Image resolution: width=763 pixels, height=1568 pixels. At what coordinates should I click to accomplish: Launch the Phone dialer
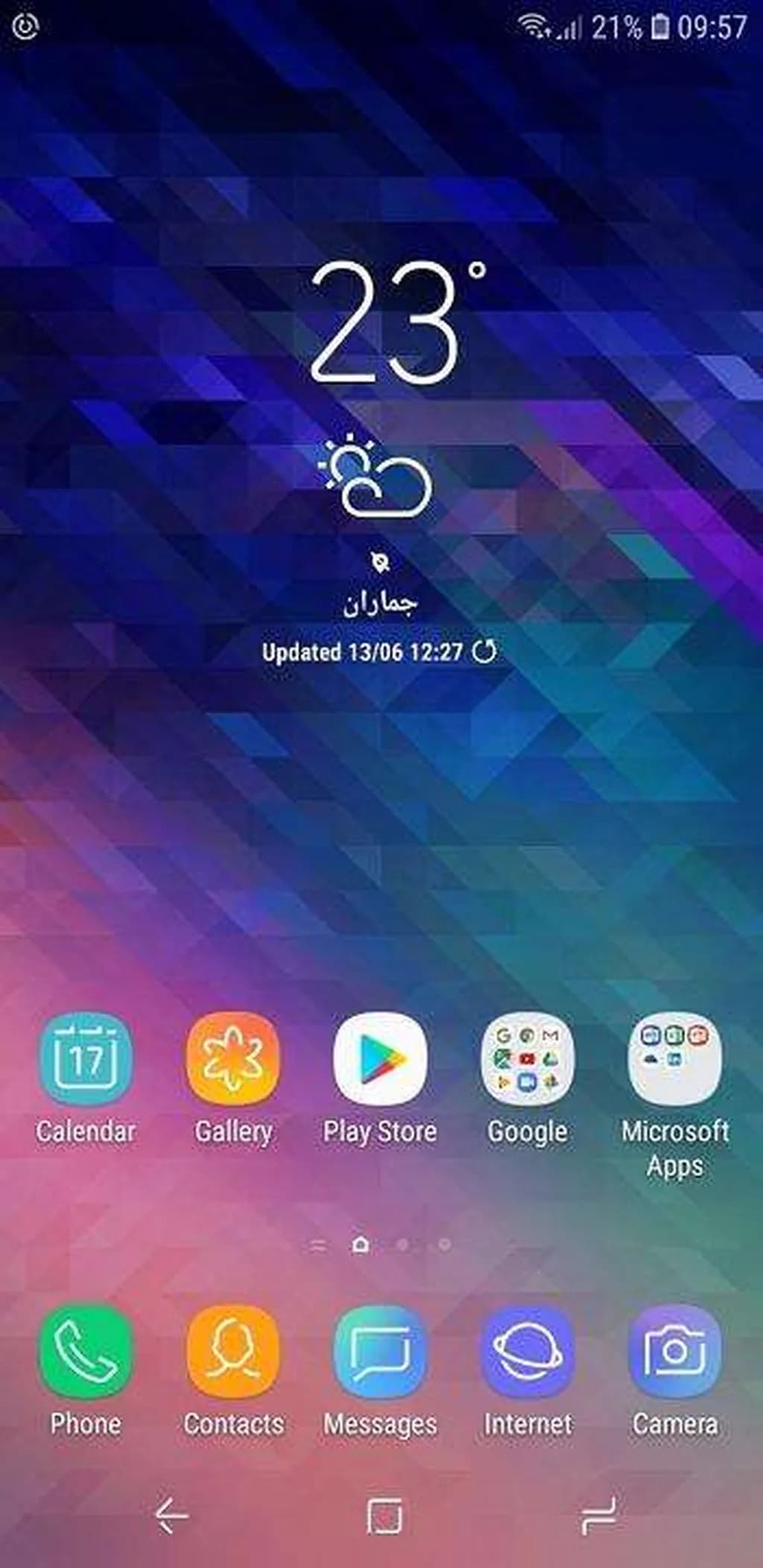pos(86,1352)
